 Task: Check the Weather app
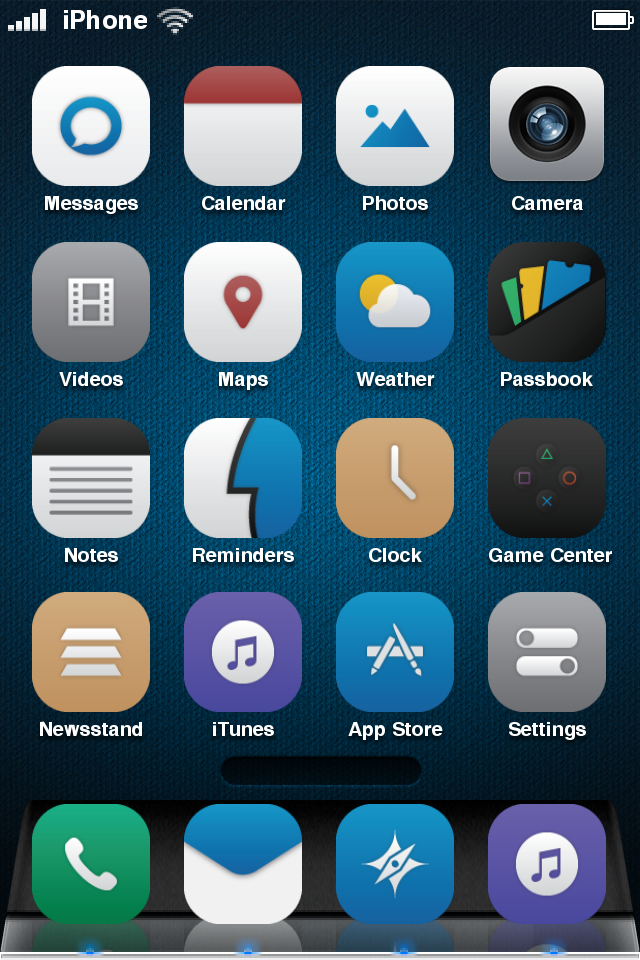pos(395,302)
